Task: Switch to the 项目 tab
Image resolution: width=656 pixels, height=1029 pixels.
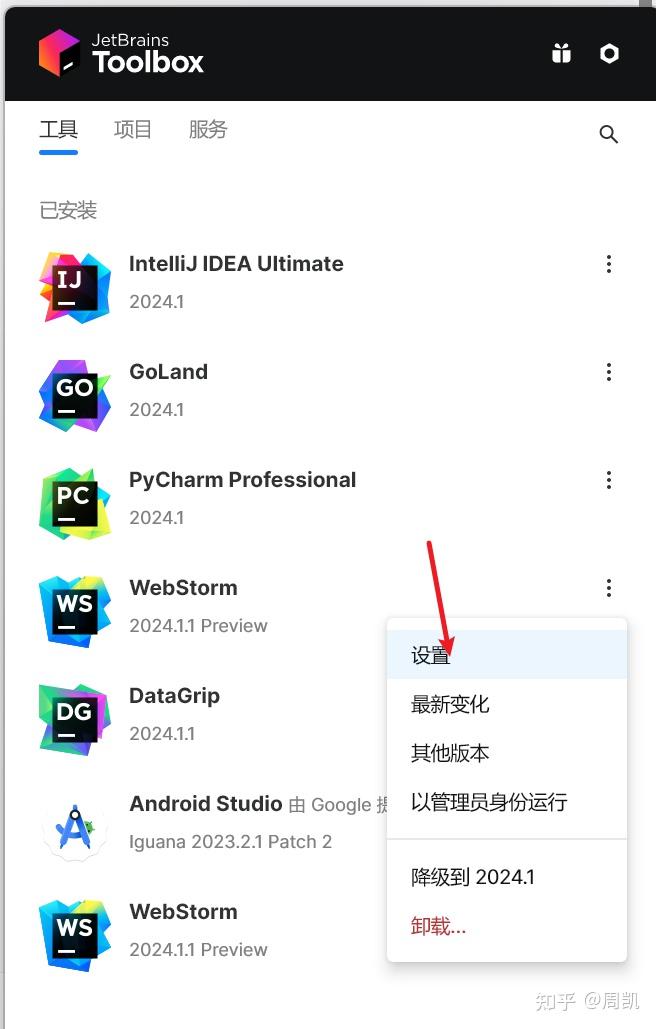Action: pos(133,129)
